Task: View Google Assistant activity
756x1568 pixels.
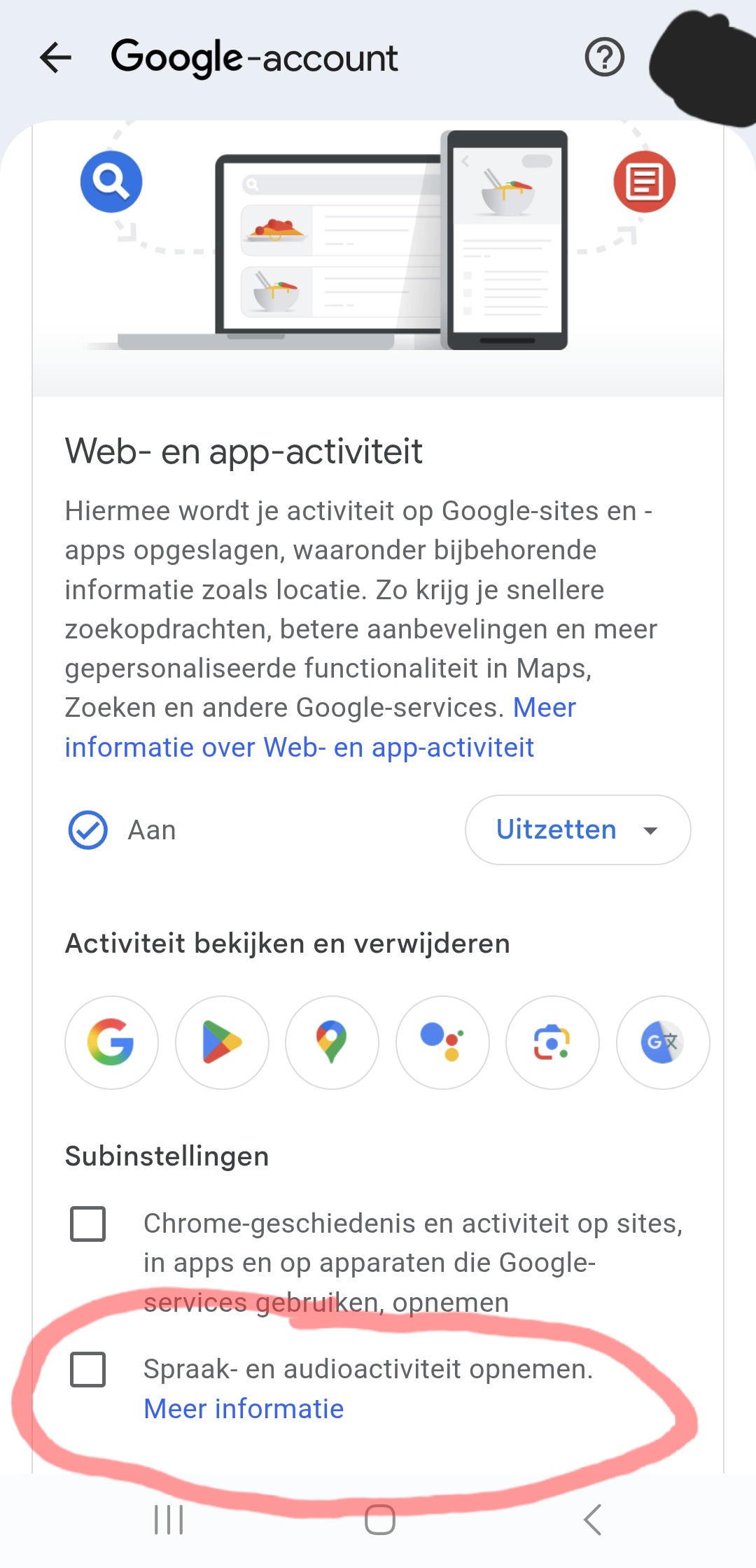Action: pyautogui.click(x=442, y=1042)
